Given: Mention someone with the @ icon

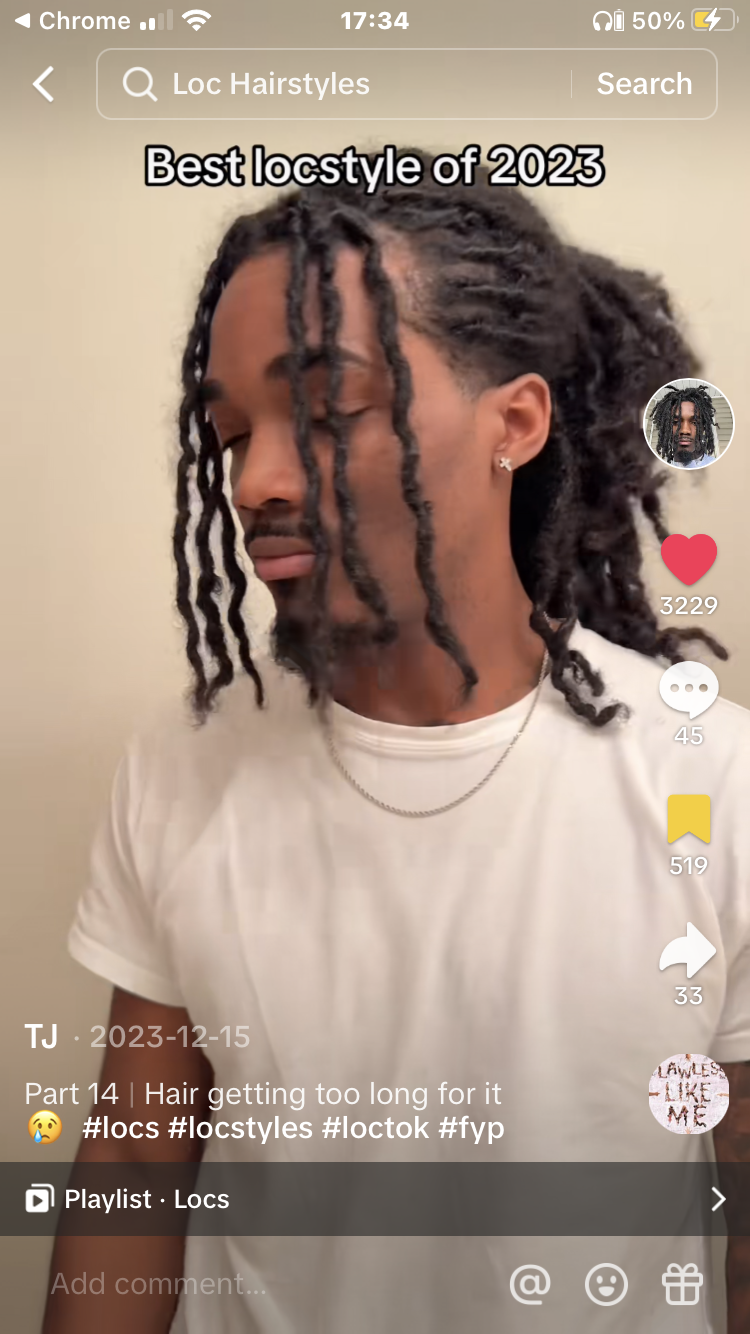Looking at the screenshot, I should pyautogui.click(x=530, y=1284).
